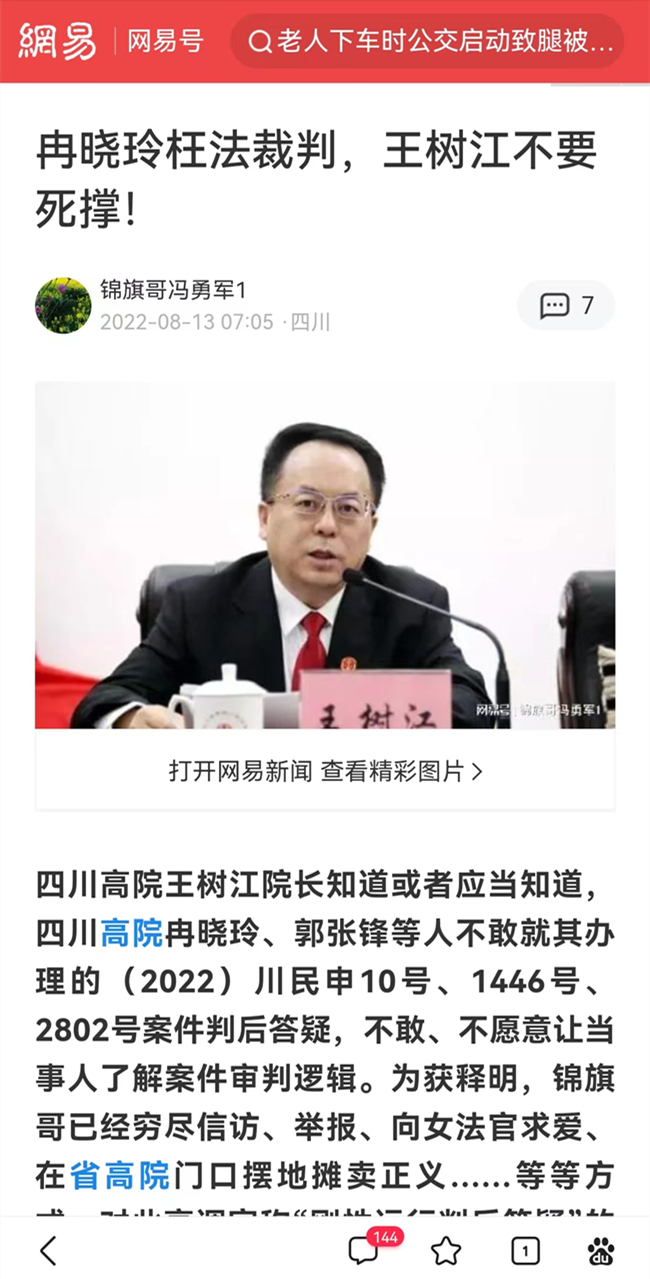This screenshot has width=650, height=1279.
Task: Tap 打开网易新闻 查看精彩图片
Action: click(x=325, y=771)
